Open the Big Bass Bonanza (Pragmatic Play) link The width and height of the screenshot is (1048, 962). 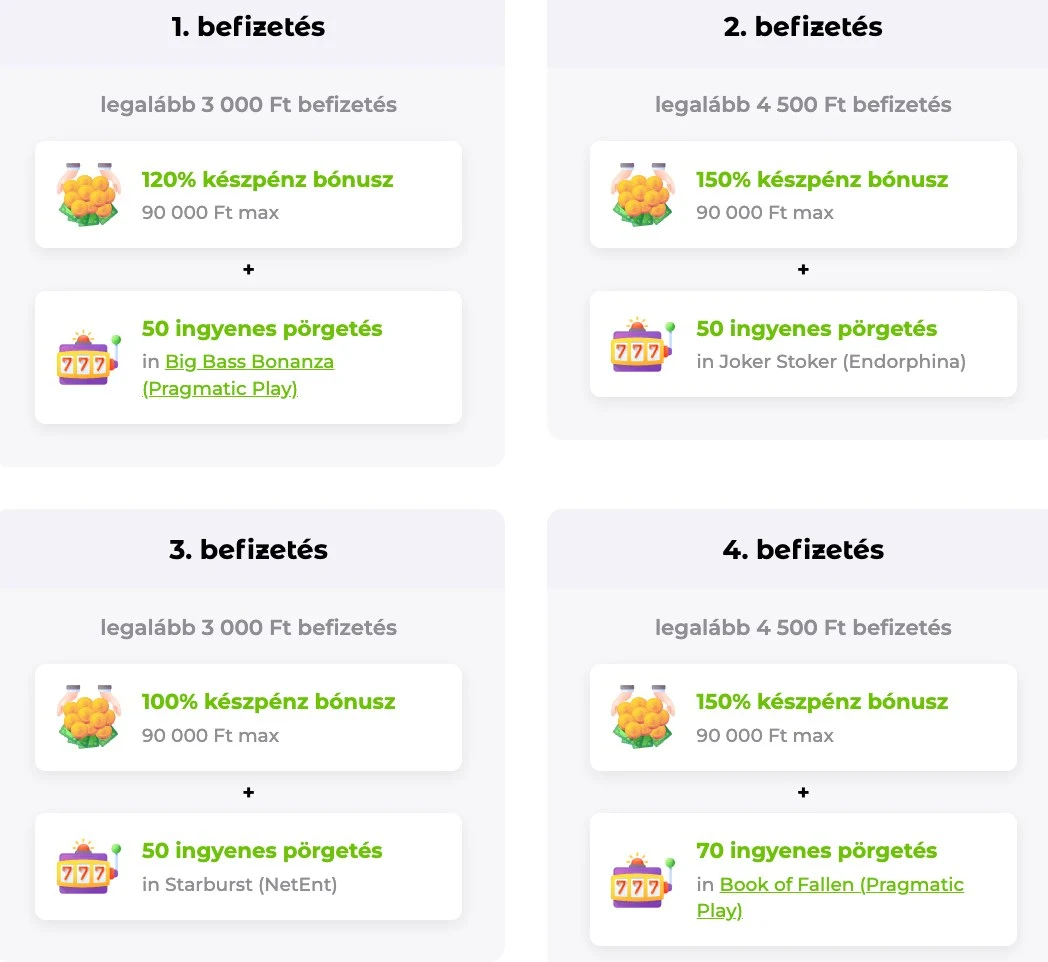point(249,362)
